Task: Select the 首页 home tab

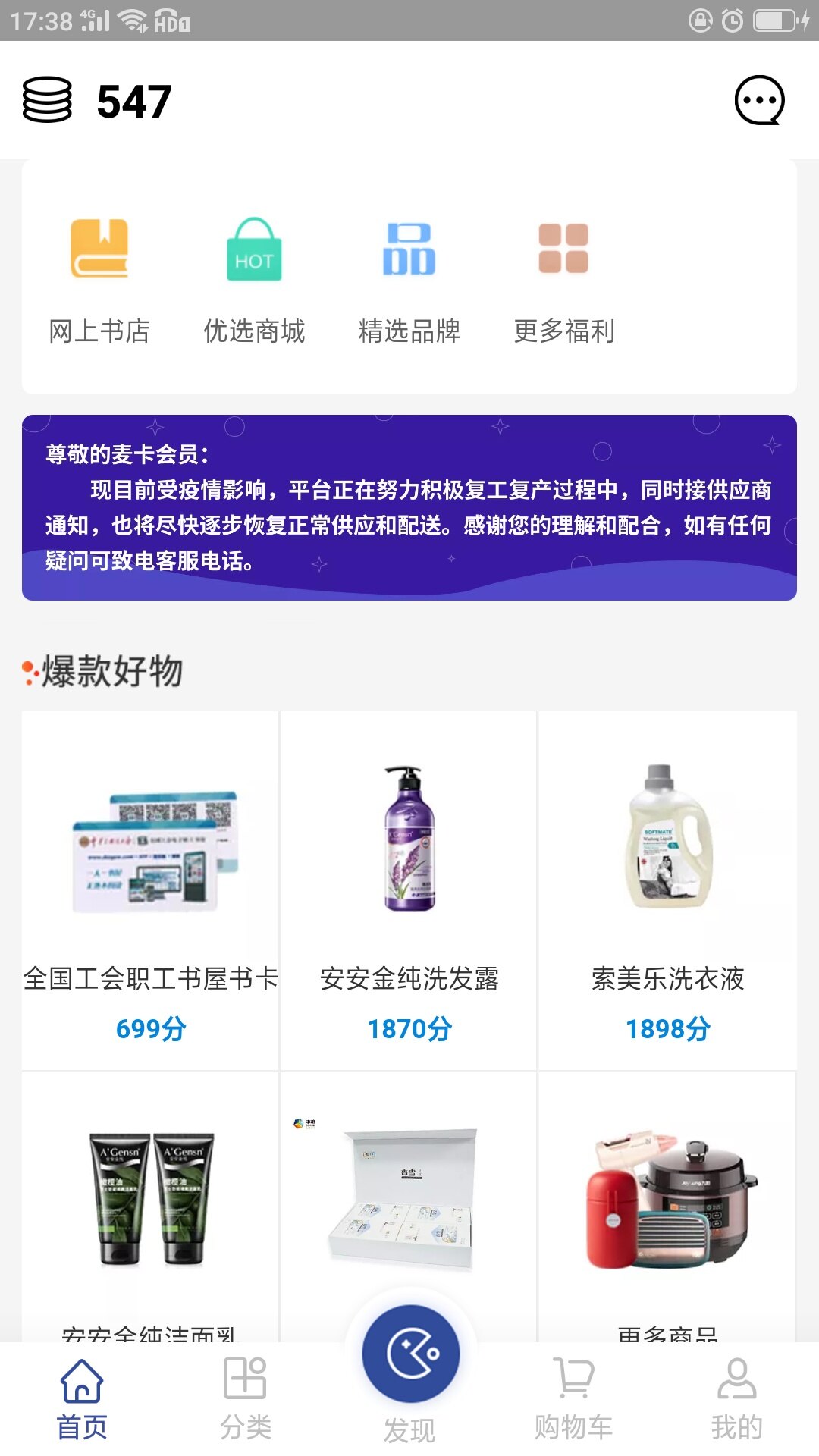Action: pos(82,1398)
